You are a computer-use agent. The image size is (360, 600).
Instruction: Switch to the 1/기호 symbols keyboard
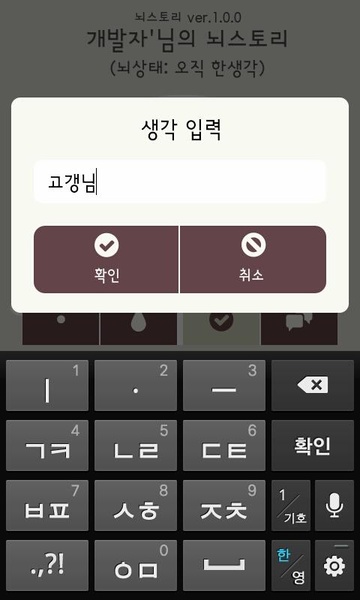(x=291, y=505)
